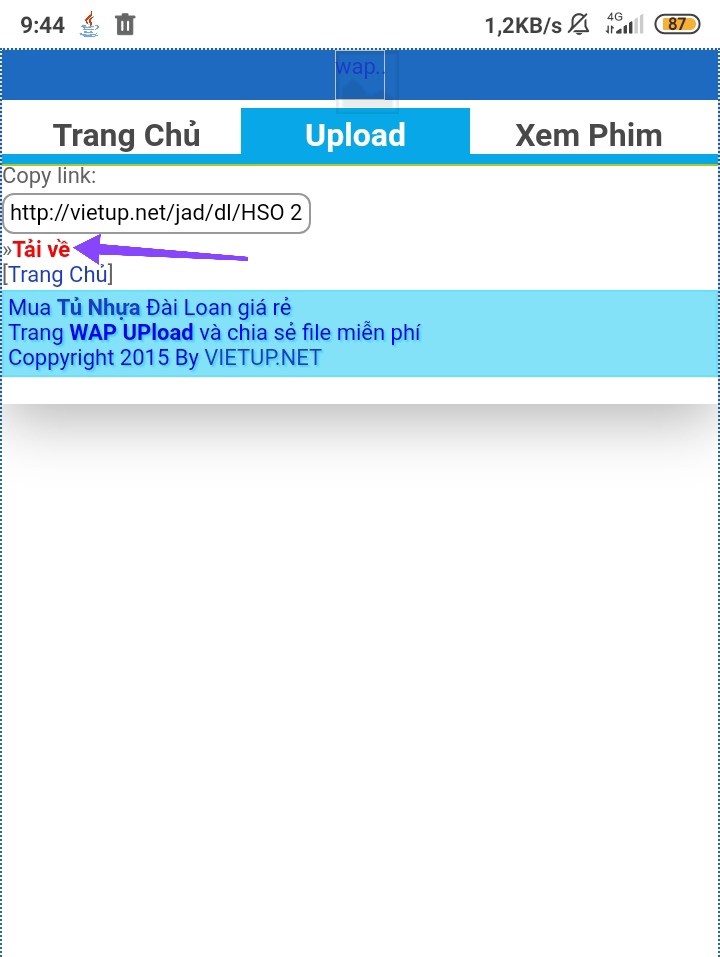
Task: Switch to the Trang Chủ tab
Action: tap(126, 135)
